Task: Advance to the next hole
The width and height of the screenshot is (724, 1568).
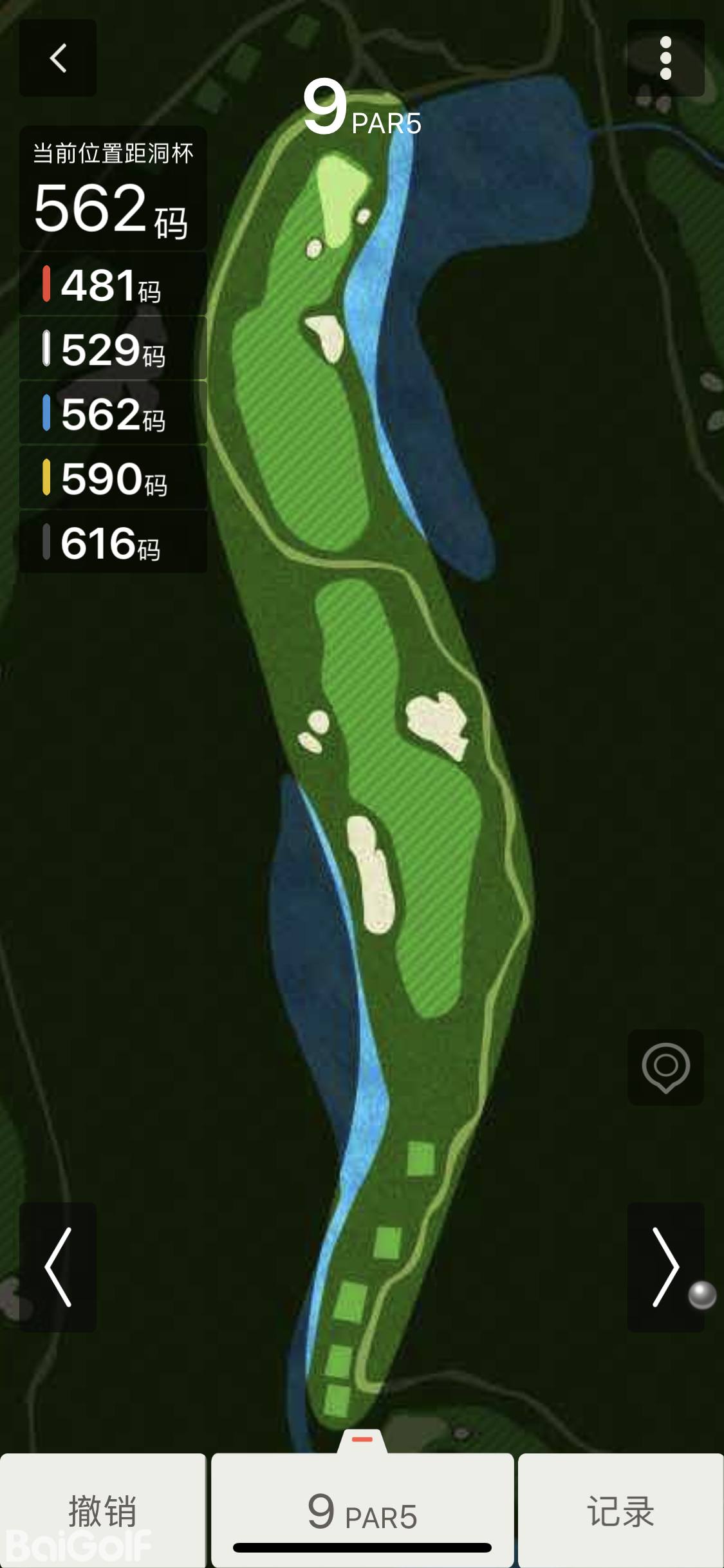Action: coord(665,1267)
